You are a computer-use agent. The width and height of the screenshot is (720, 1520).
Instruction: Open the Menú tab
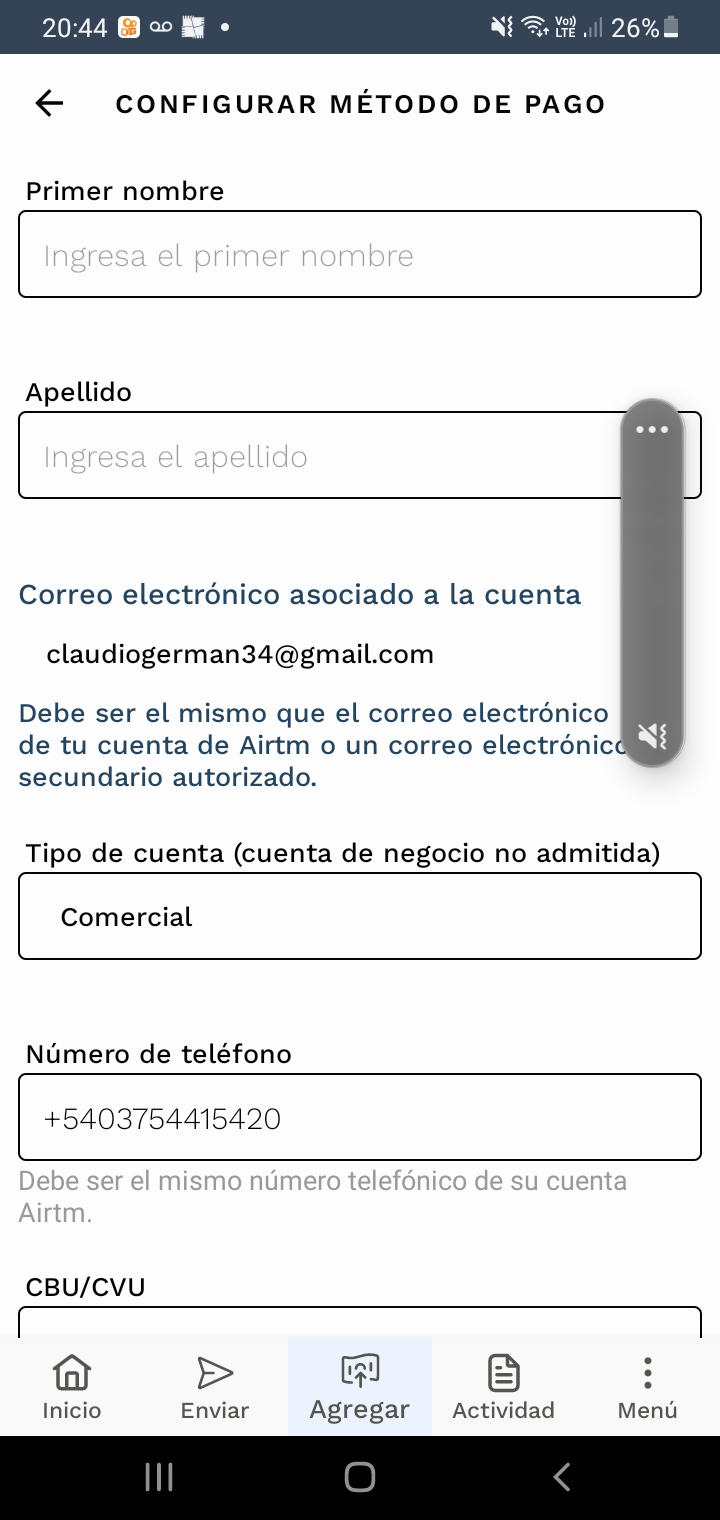(x=647, y=1387)
